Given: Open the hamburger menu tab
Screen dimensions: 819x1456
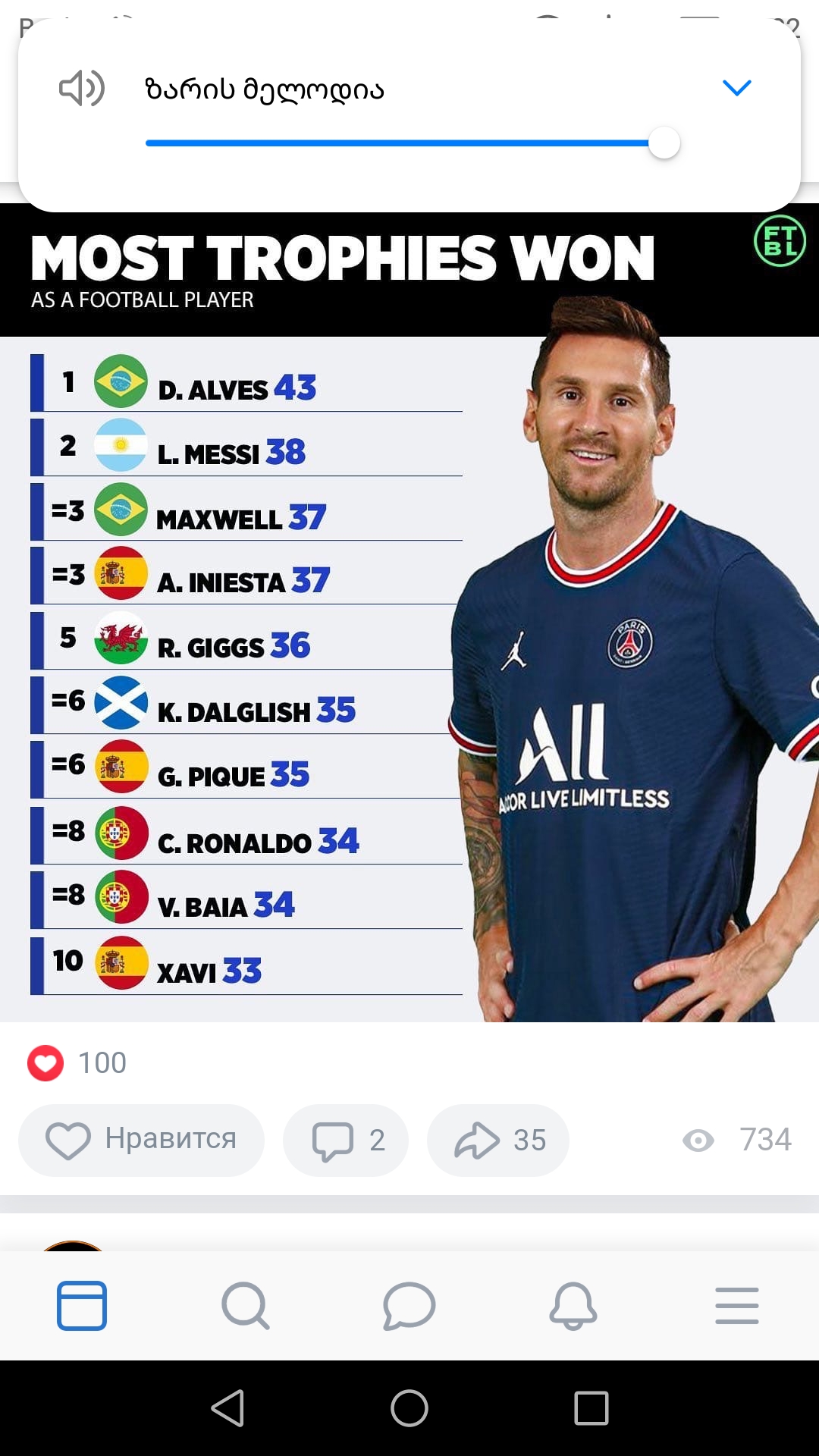Looking at the screenshot, I should pos(736,1306).
